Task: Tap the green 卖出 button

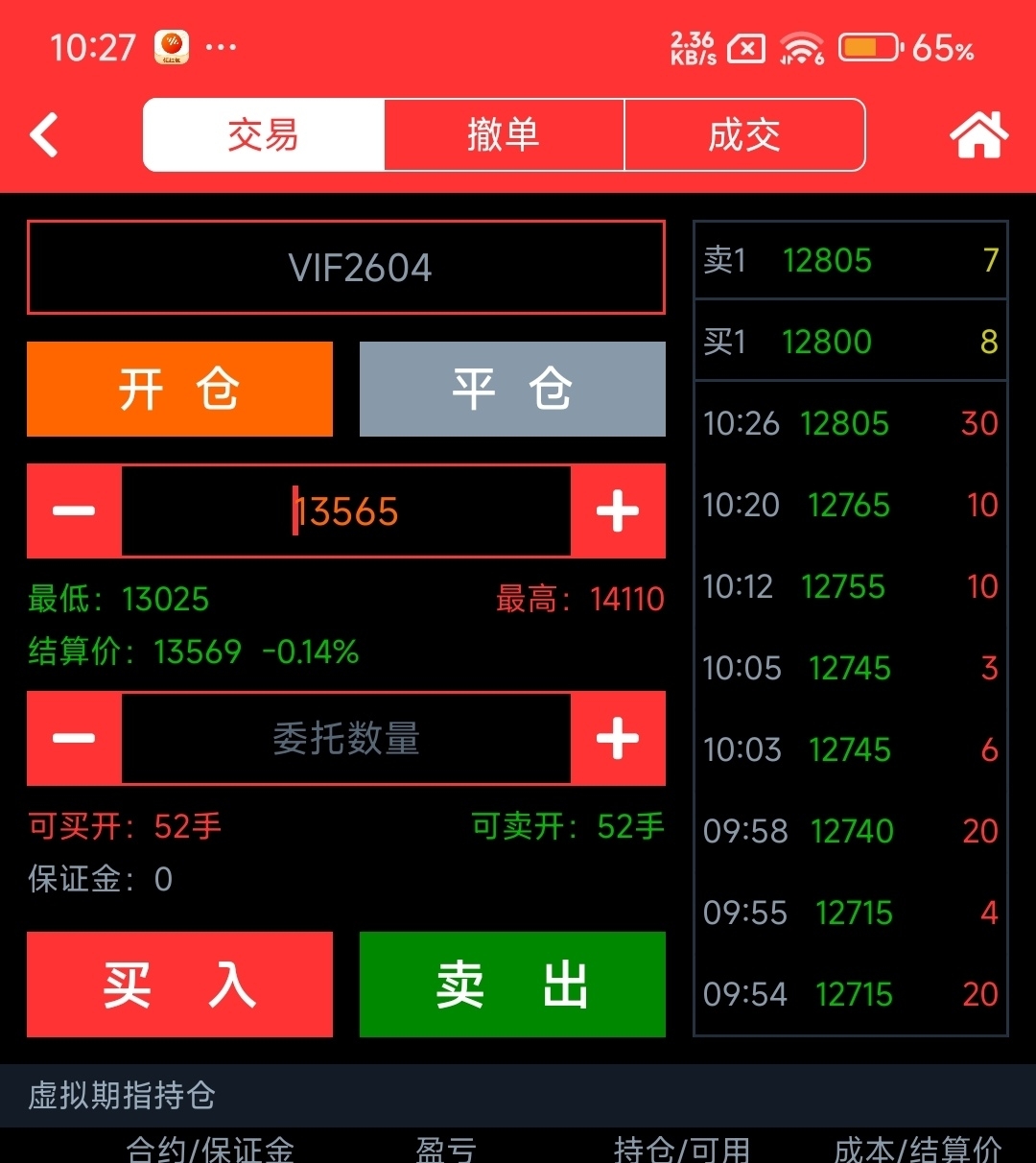Action: click(512, 985)
